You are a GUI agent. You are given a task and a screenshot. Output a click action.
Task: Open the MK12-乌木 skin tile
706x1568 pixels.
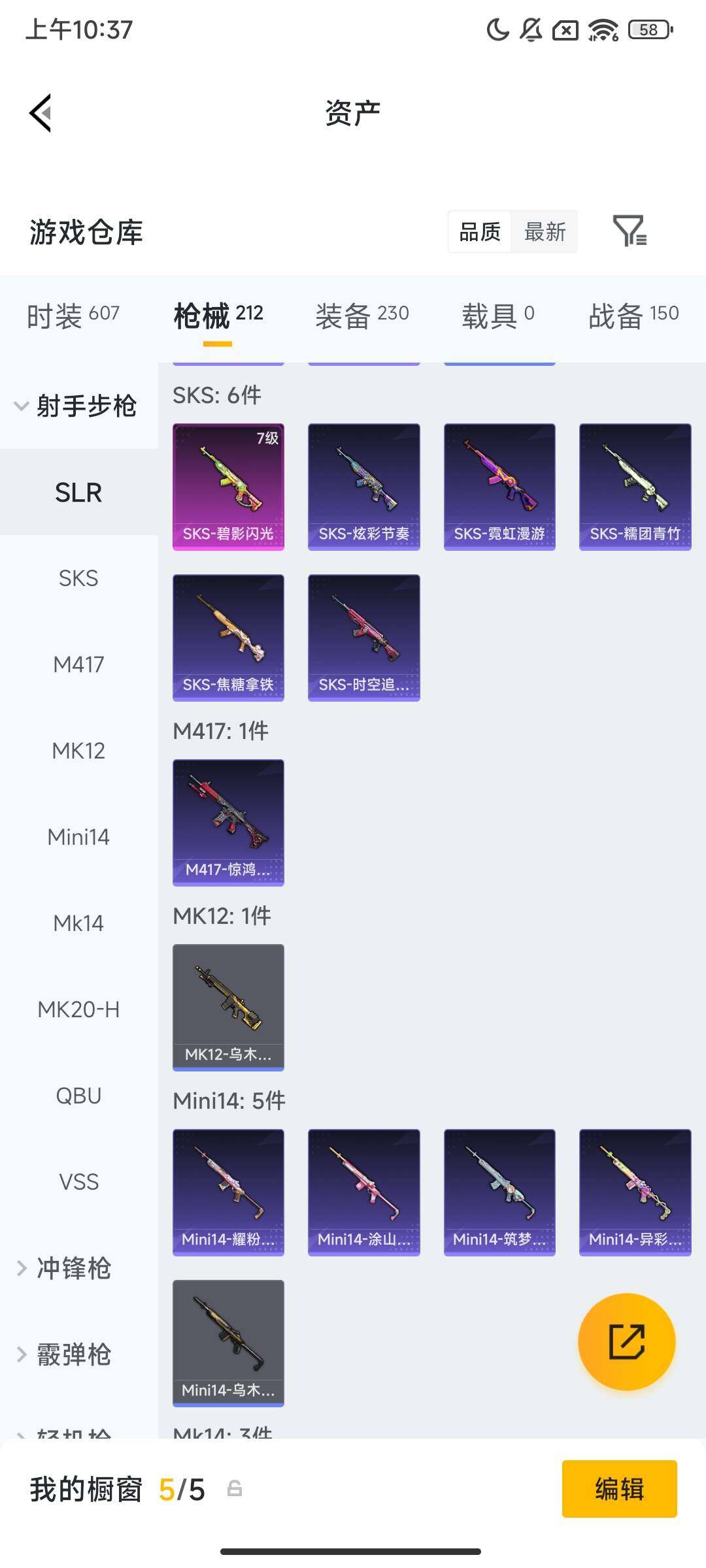tap(228, 1007)
